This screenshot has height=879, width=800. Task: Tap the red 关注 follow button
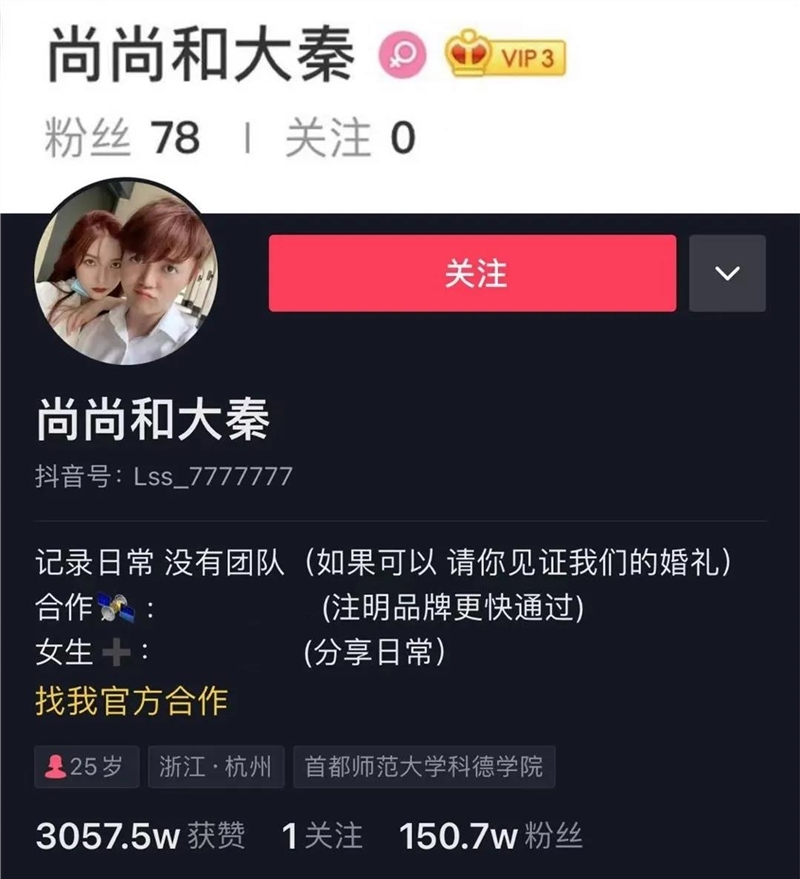470,272
